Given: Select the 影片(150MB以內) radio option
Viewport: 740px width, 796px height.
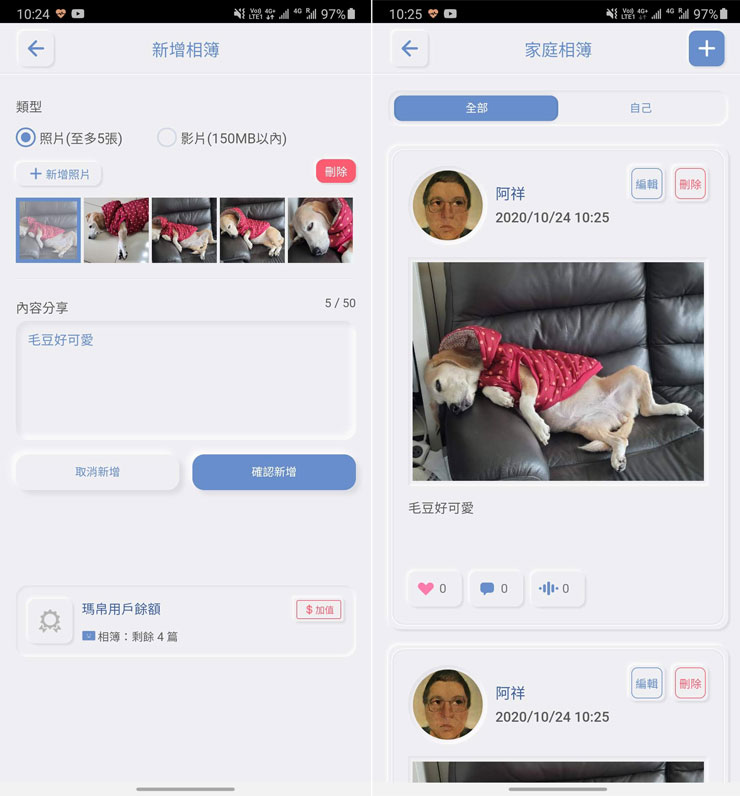Looking at the screenshot, I should (167, 138).
